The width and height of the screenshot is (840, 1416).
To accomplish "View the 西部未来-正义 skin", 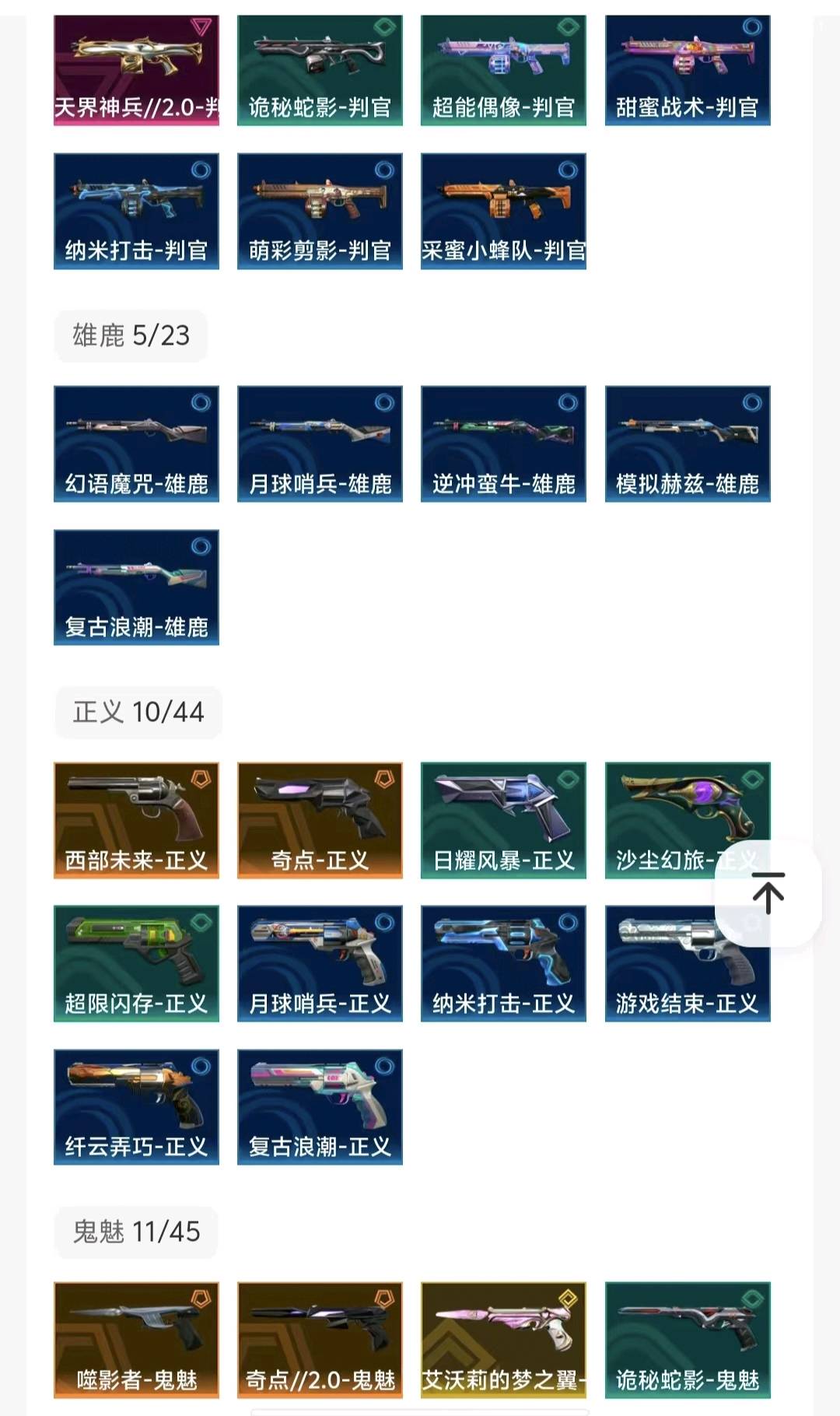I will pos(136,820).
